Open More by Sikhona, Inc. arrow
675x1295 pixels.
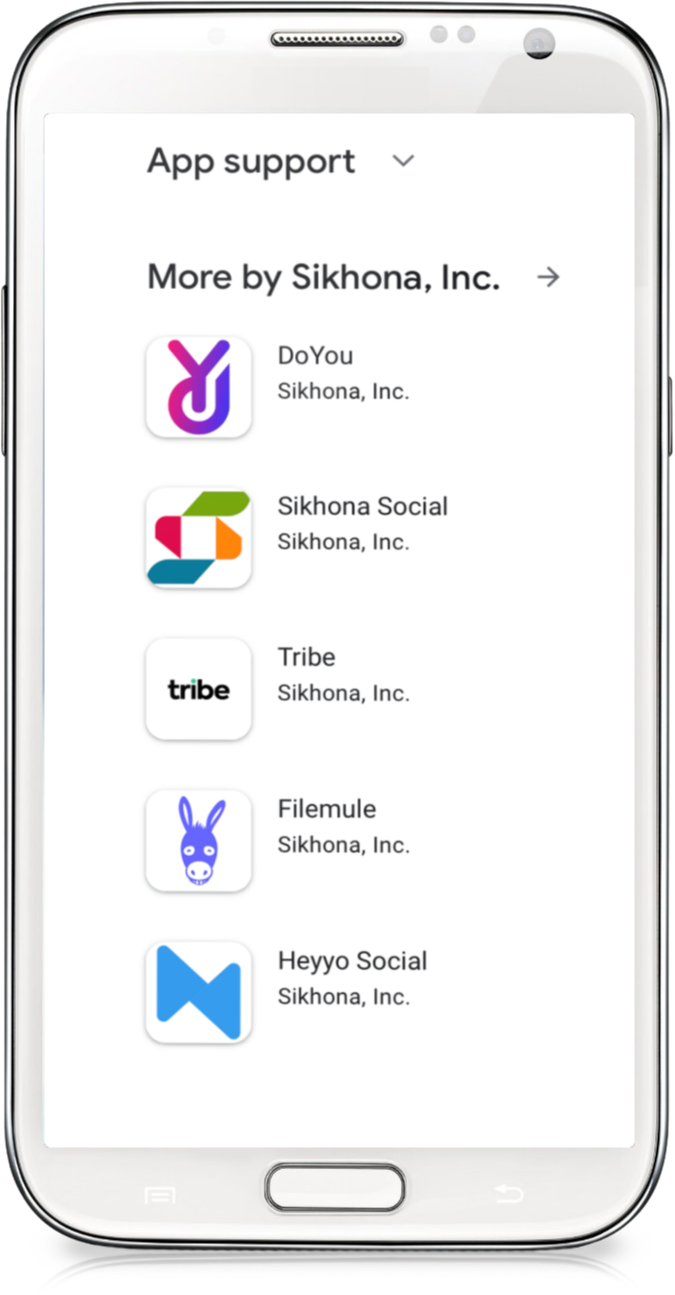click(x=548, y=277)
